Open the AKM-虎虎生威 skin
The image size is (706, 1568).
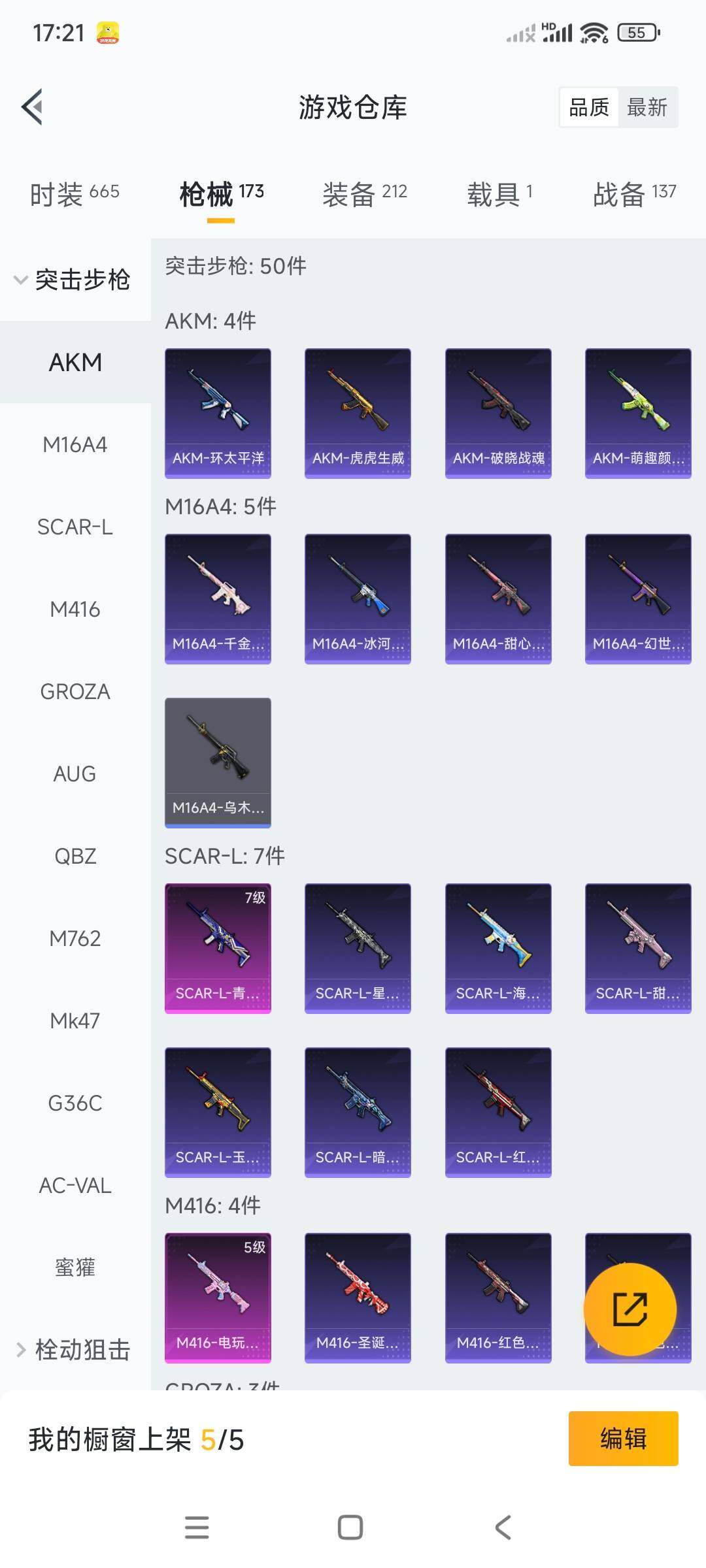tap(358, 413)
